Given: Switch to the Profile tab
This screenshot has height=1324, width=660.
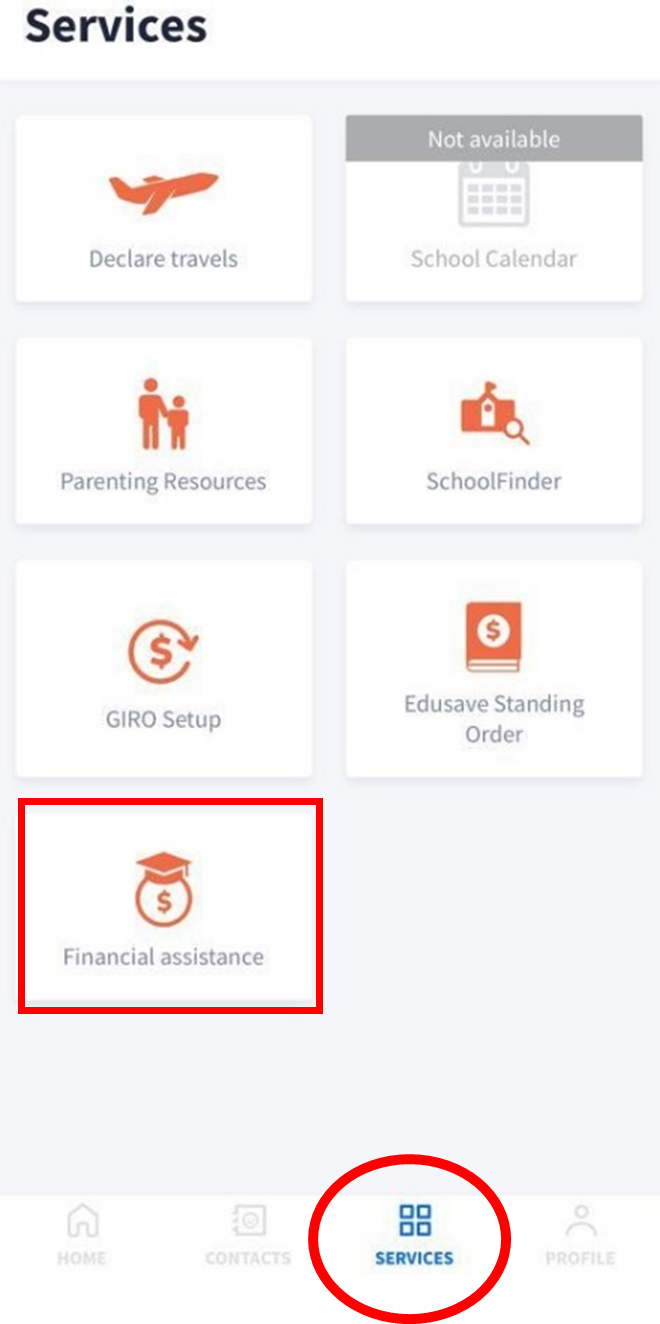Looking at the screenshot, I should 580,1235.
